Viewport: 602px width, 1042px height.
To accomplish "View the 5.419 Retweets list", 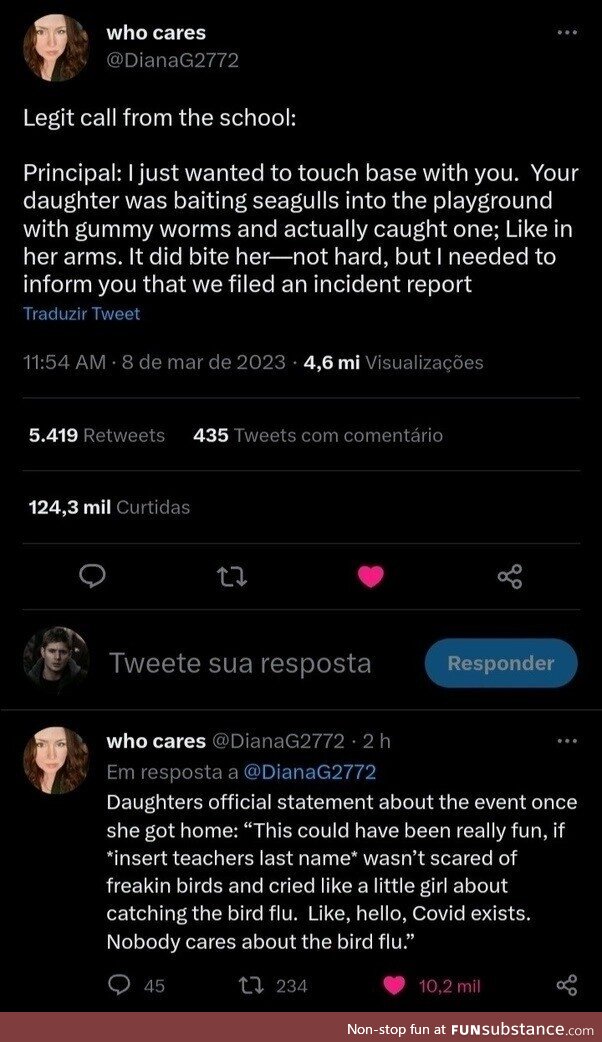I will [96, 435].
